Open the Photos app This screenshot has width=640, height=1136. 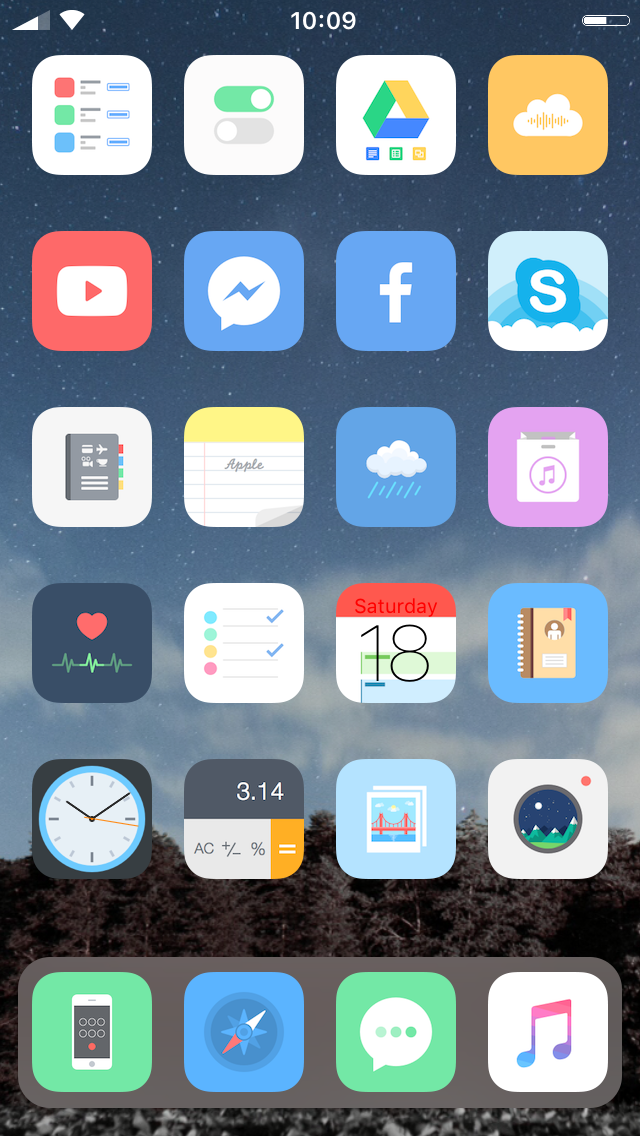point(396,819)
